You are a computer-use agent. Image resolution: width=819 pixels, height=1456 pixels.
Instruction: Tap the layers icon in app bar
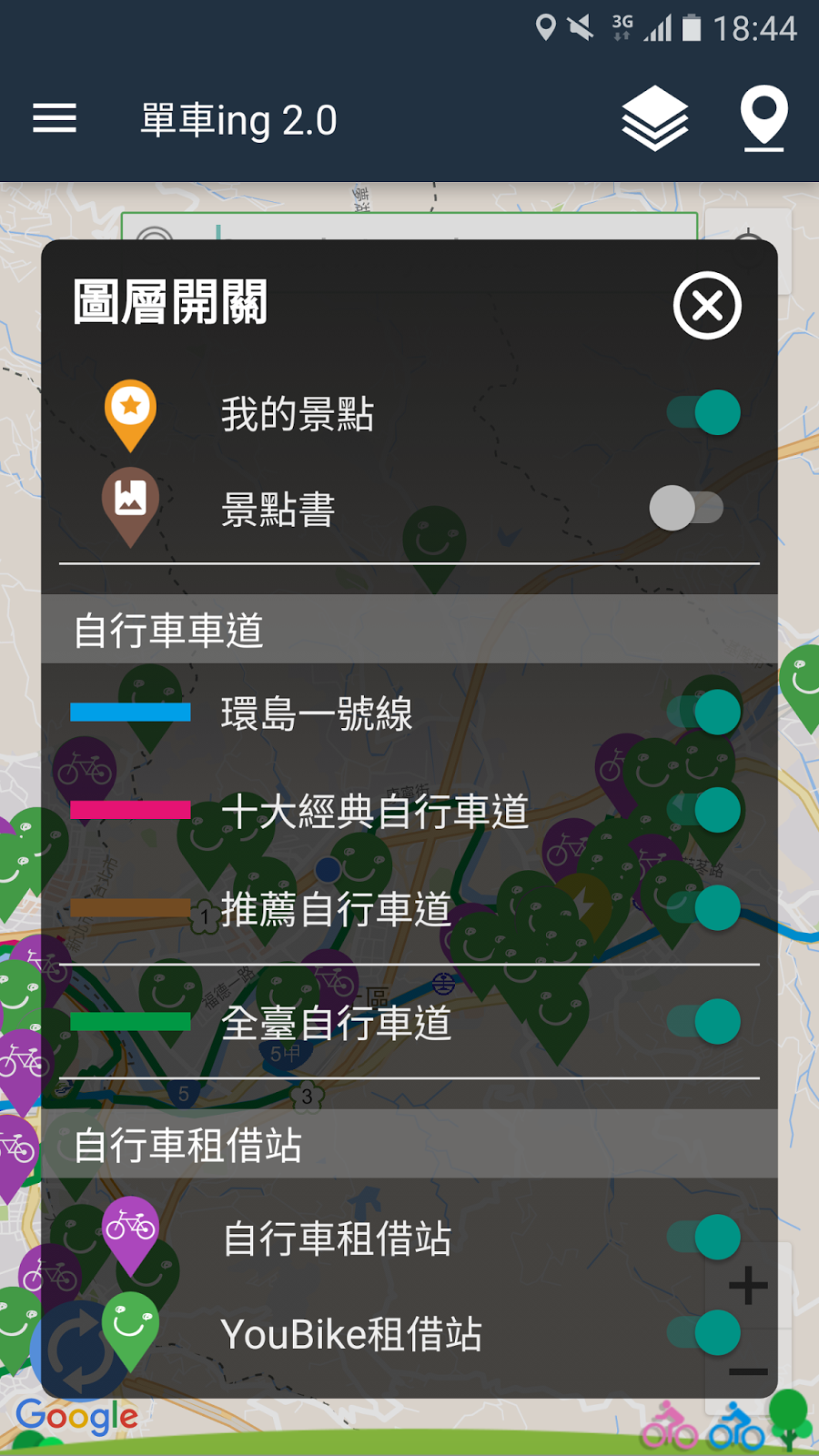654,118
